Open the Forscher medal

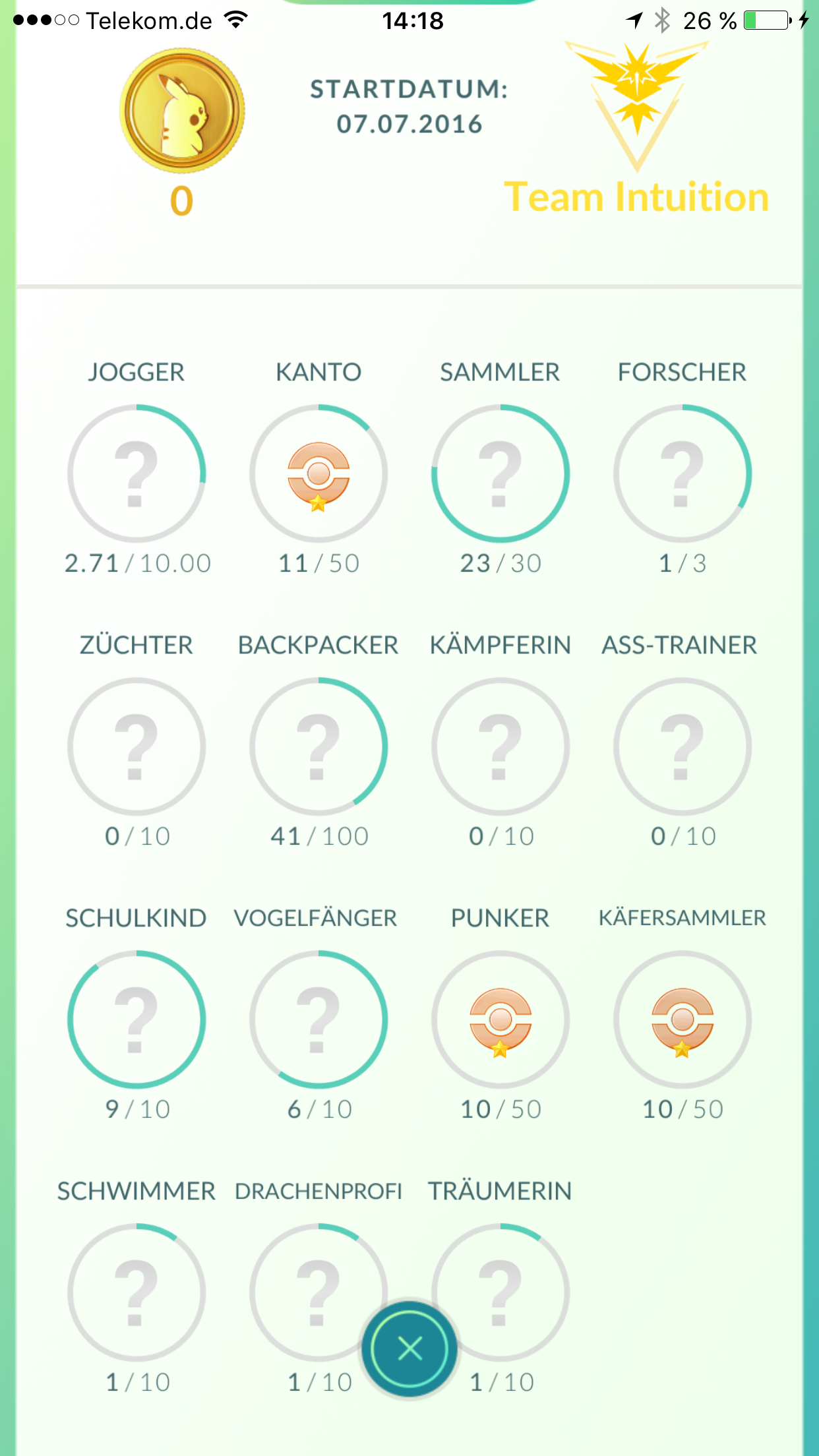click(682, 473)
